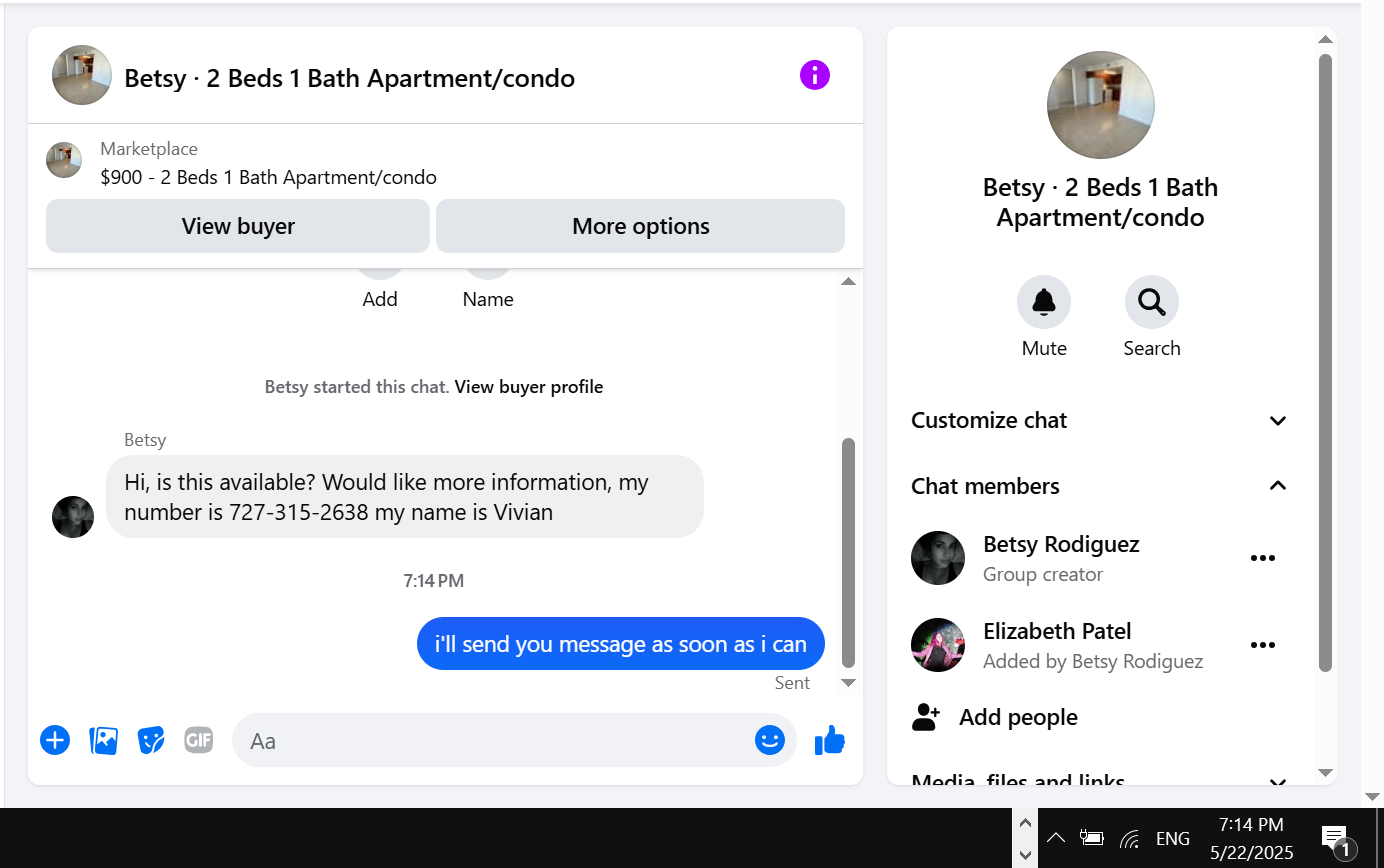Send a thumbs-up like
Viewport: 1384px width, 868px height.
(x=830, y=741)
